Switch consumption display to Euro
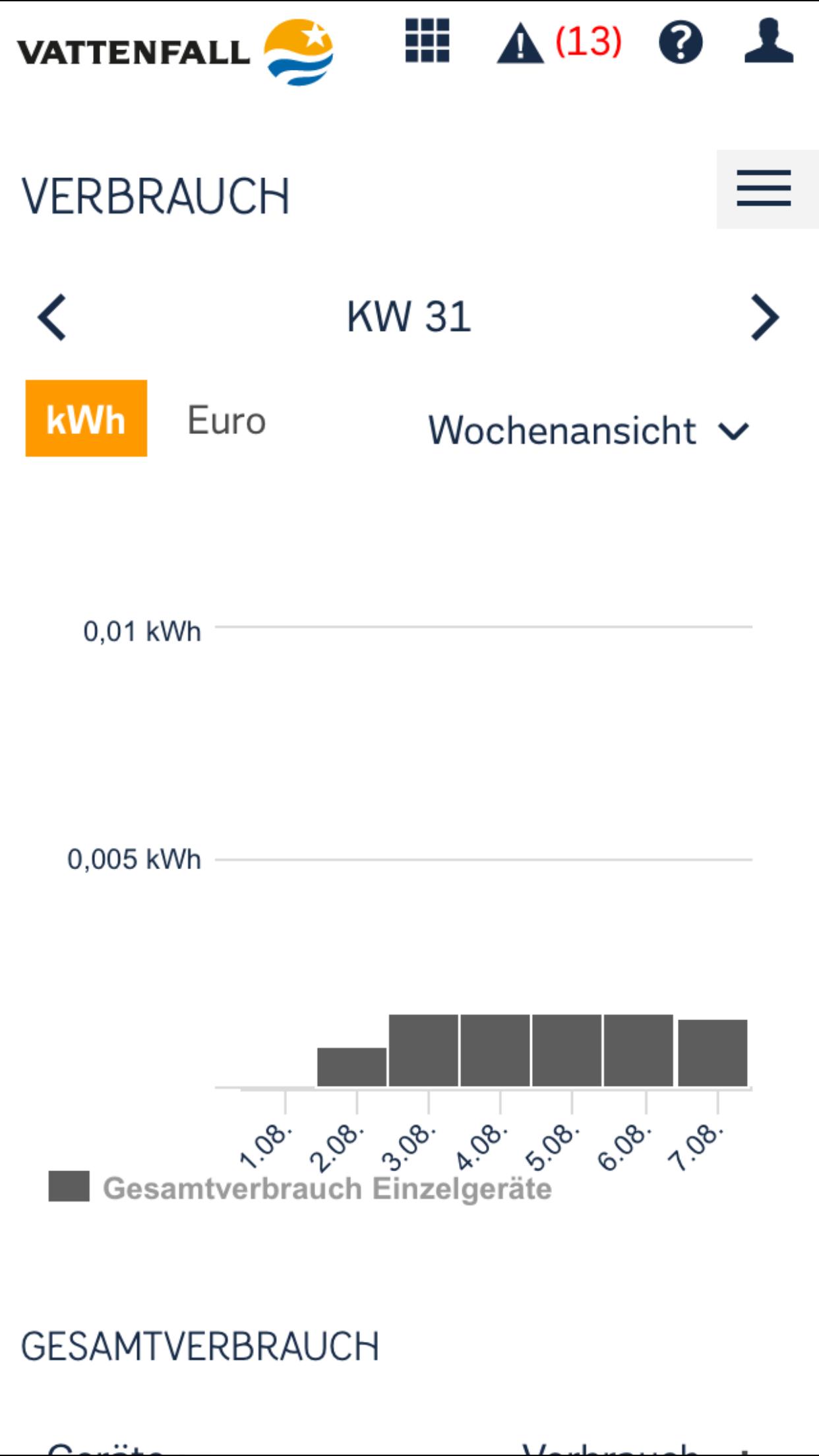The image size is (819, 1456). (226, 421)
